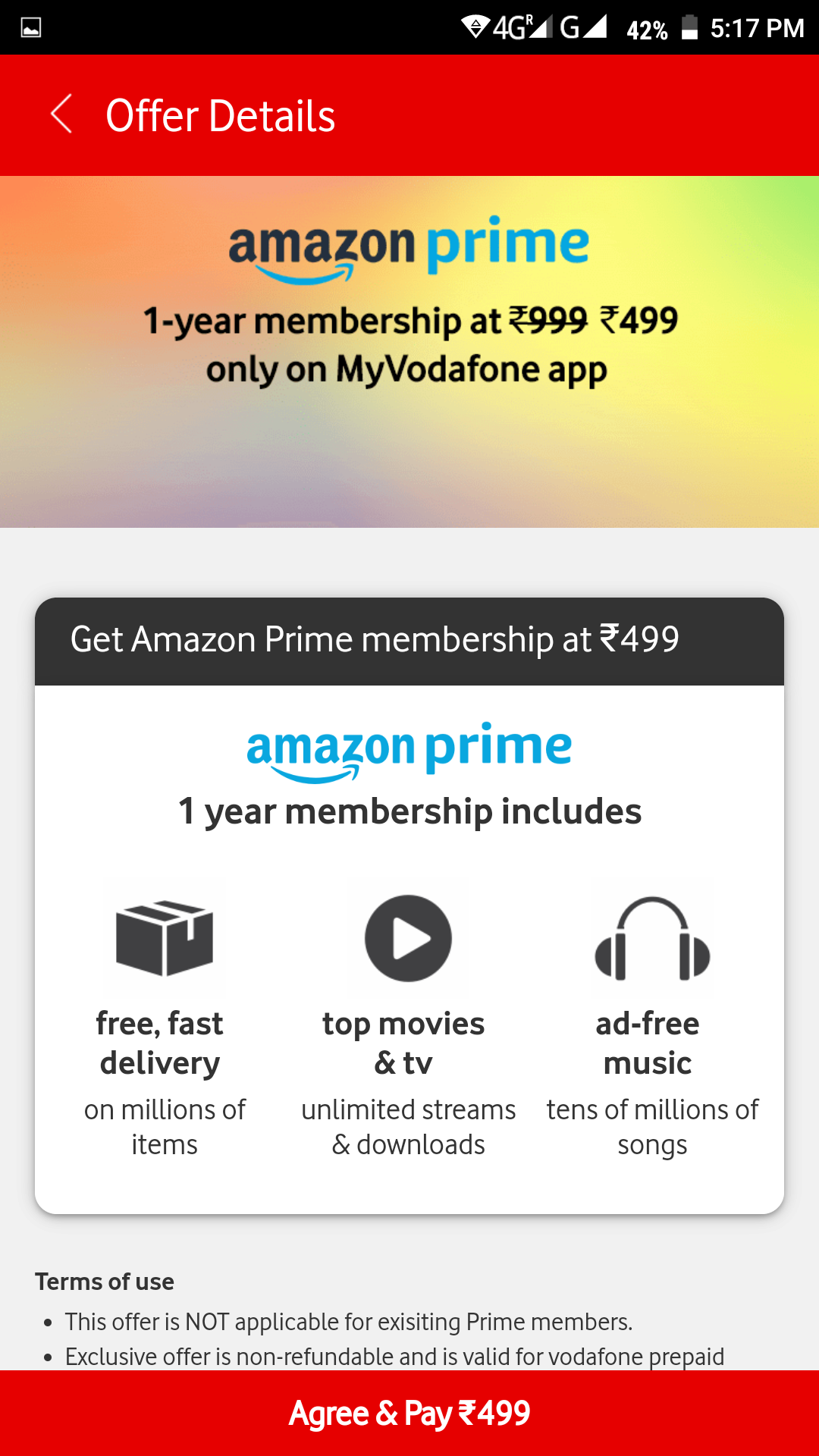Viewport: 819px width, 1456px height.
Task: Go back from Offer Details
Action: [x=61, y=115]
